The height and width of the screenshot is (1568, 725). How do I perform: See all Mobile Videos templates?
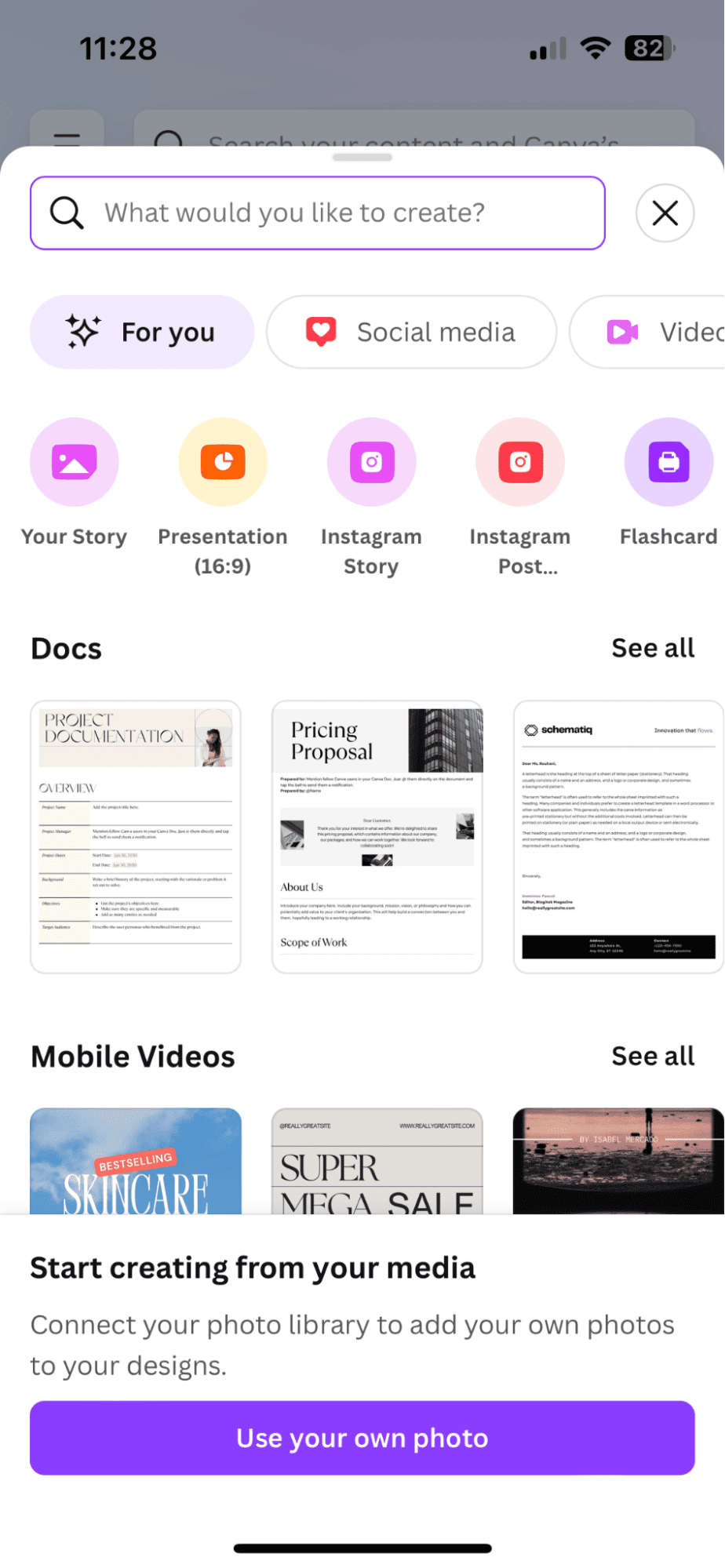click(x=653, y=1057)
